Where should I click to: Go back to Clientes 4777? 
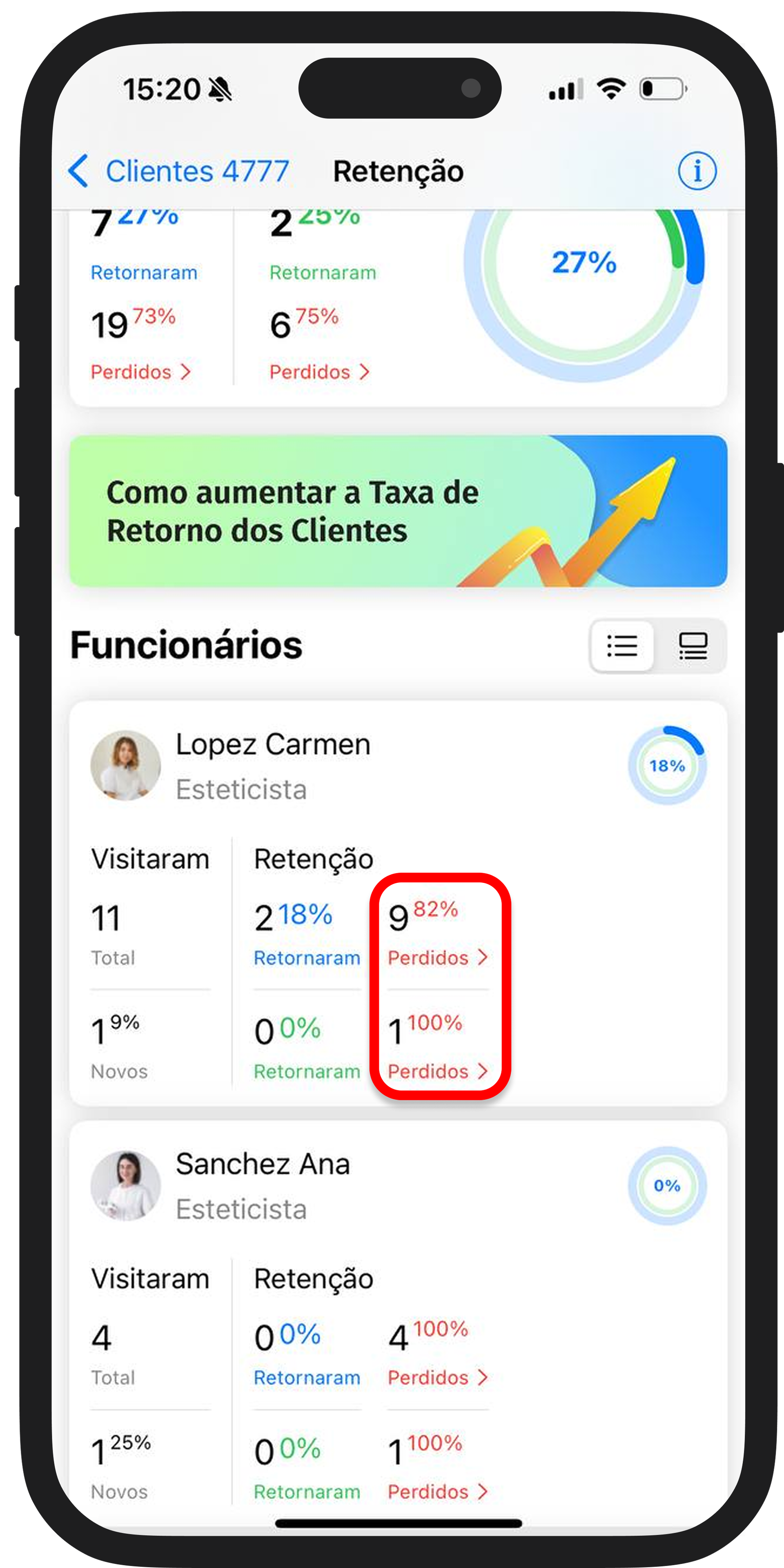pos(178,171)
